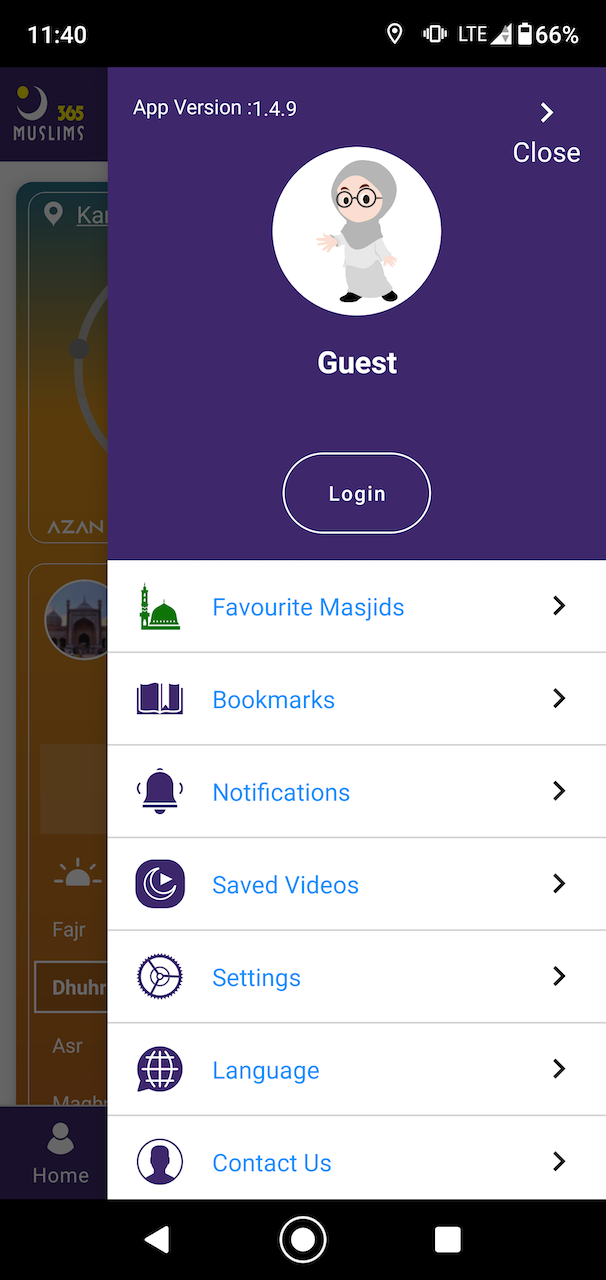
Task: Open Contact Us
Action: 356,1162
